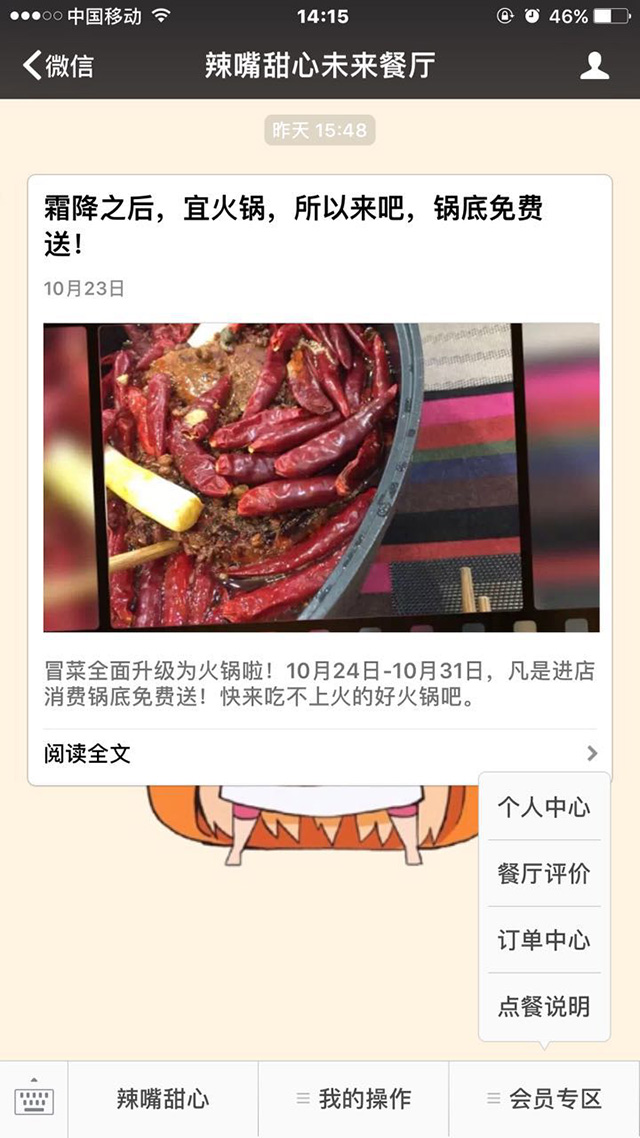The image size is (640, 1138).
Task: View 点餐说明 in the popup menu
Action: tap(544, 1006)
